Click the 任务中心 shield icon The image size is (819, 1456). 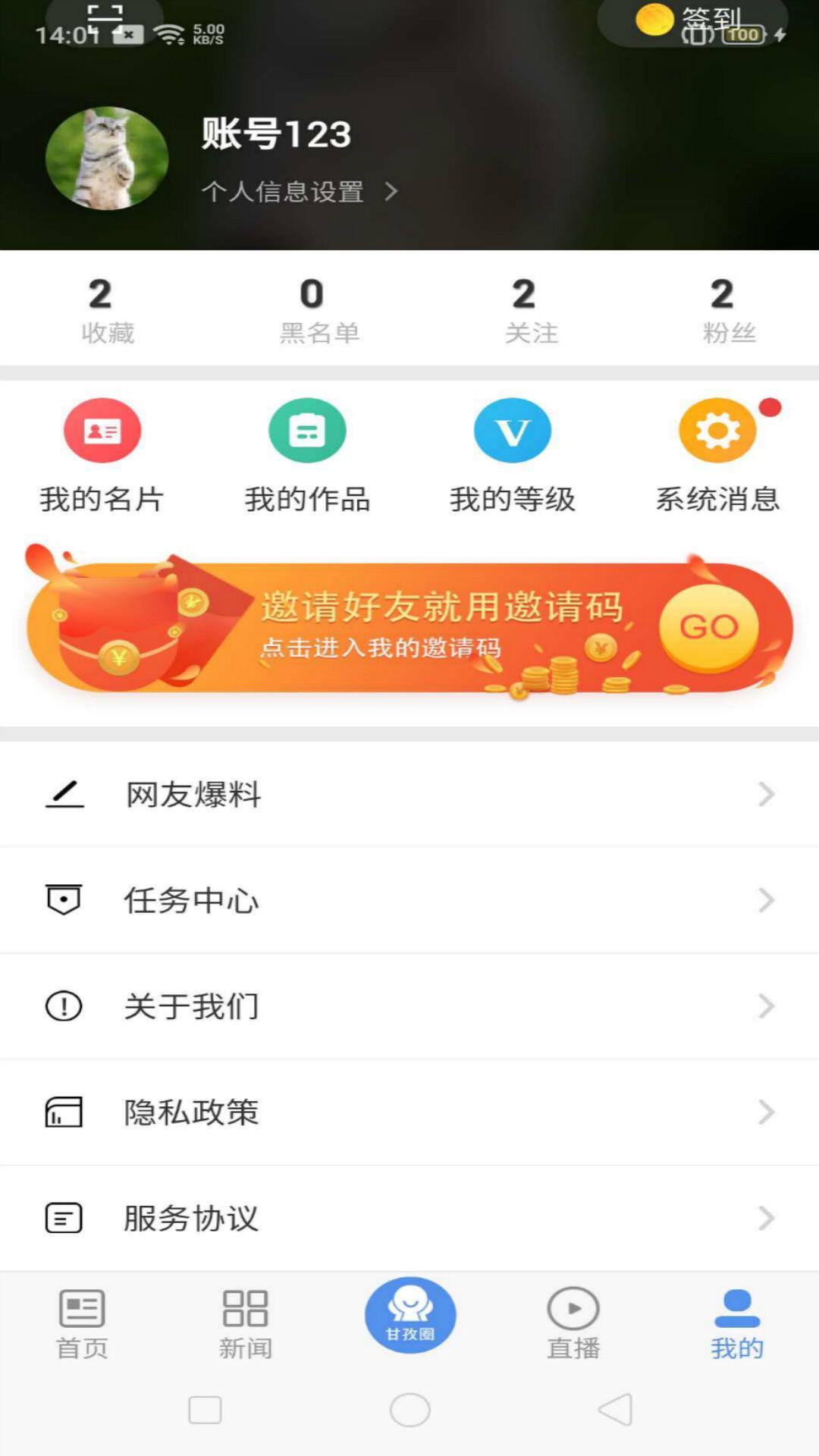click(64, 900)
